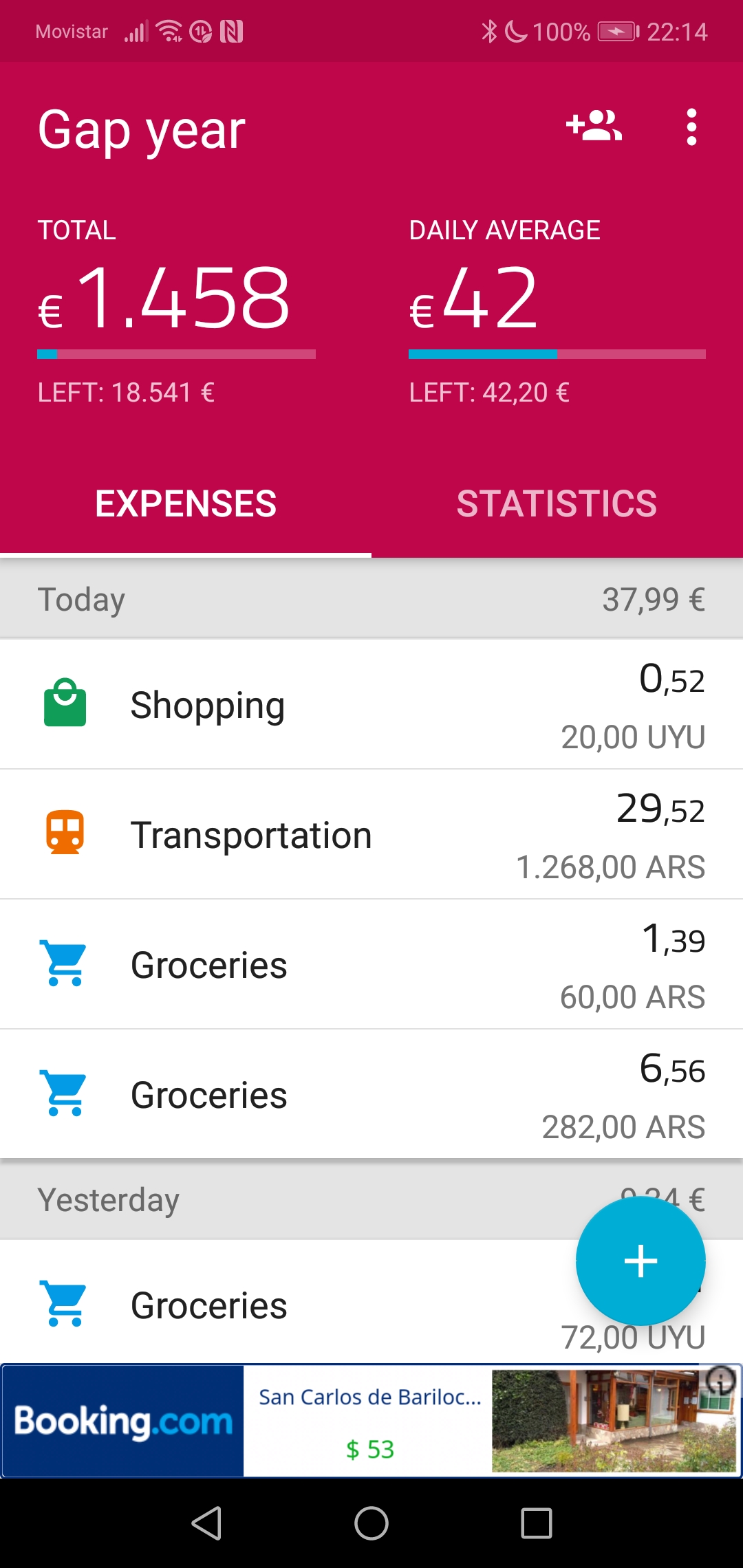Tap the ad info icon

[x=721, y=1381]
